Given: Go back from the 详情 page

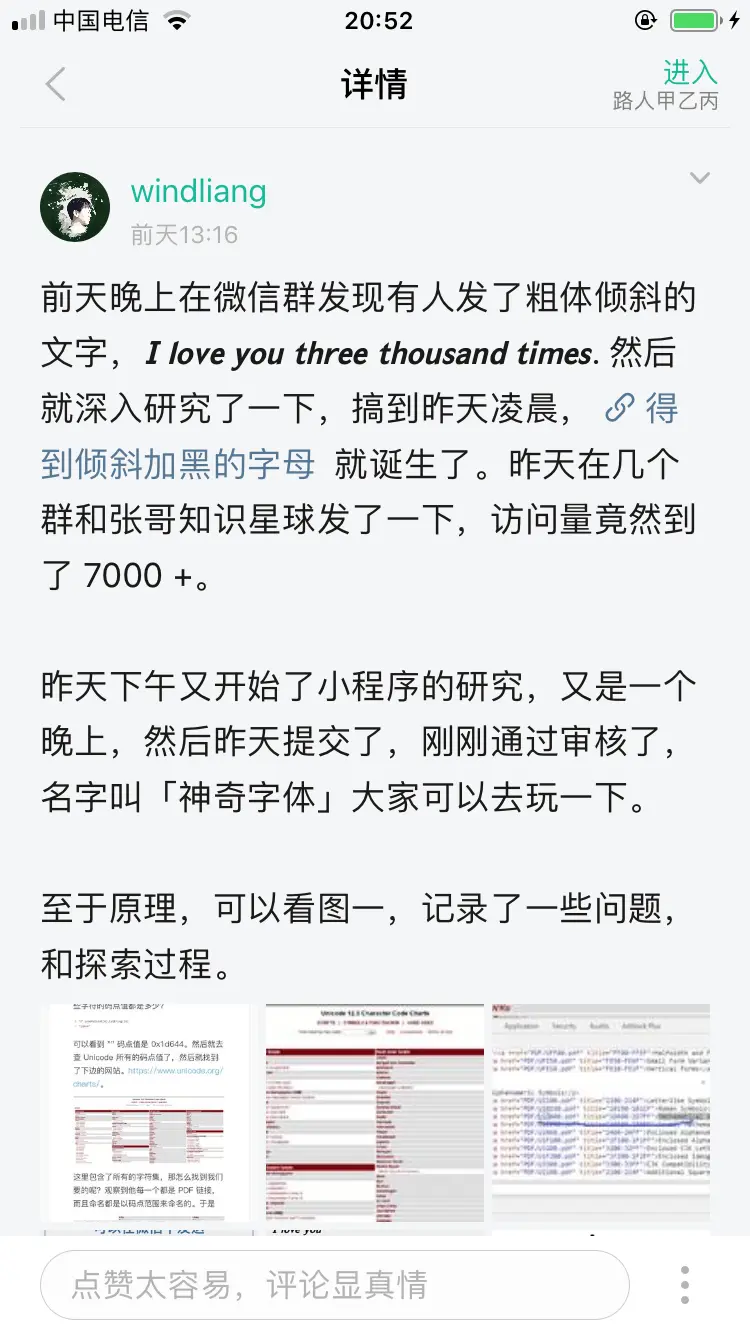Looking at the screenshot, I should [x=56, y=85].
